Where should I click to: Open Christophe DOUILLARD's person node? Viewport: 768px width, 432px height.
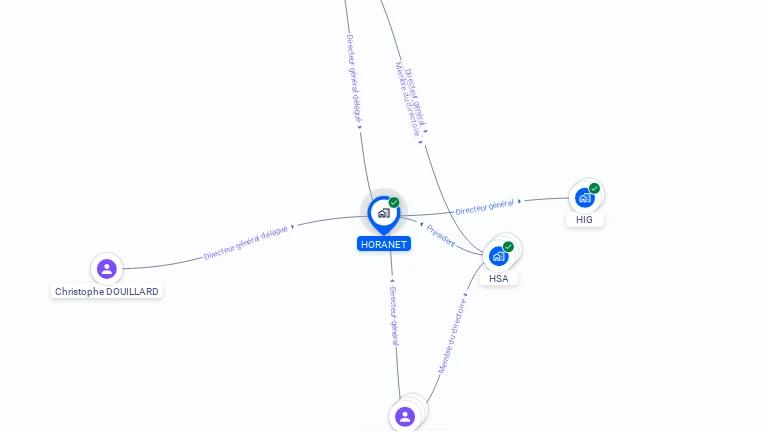[107, 269]
